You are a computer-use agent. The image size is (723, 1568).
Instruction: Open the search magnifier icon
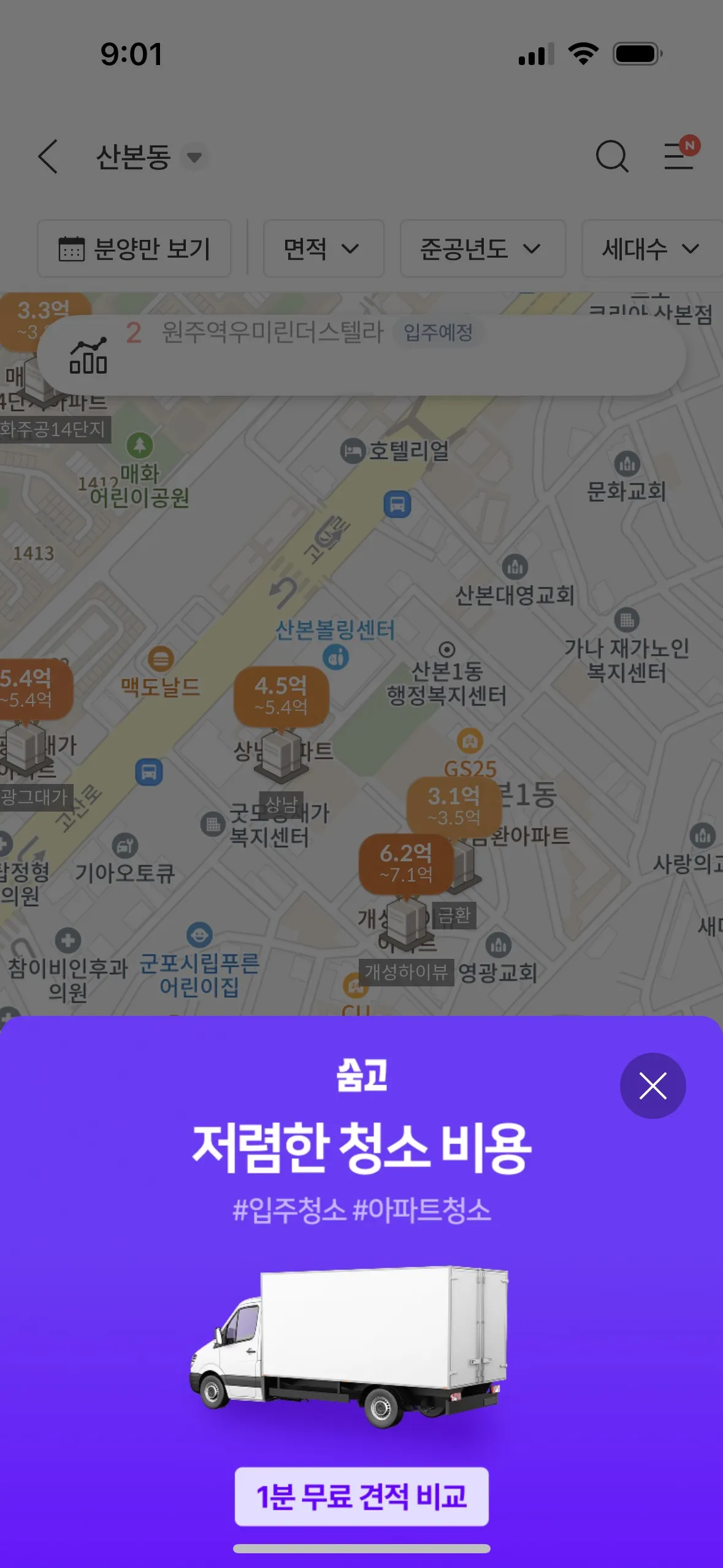coord(611,156)
